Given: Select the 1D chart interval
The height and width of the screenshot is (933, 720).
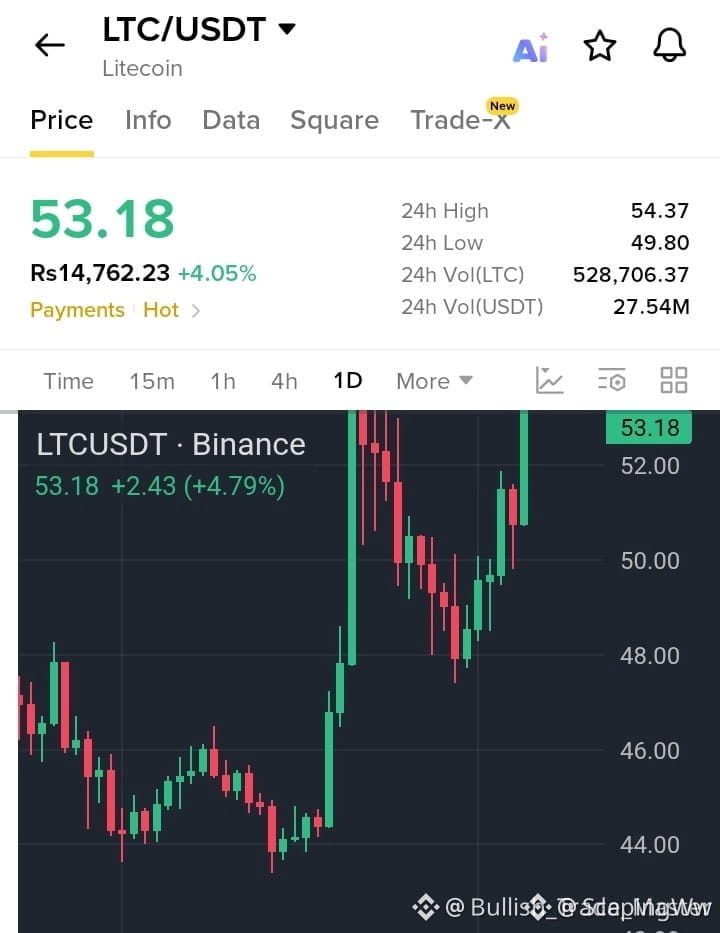Looking at the screenshot, I should coord(348,380).
